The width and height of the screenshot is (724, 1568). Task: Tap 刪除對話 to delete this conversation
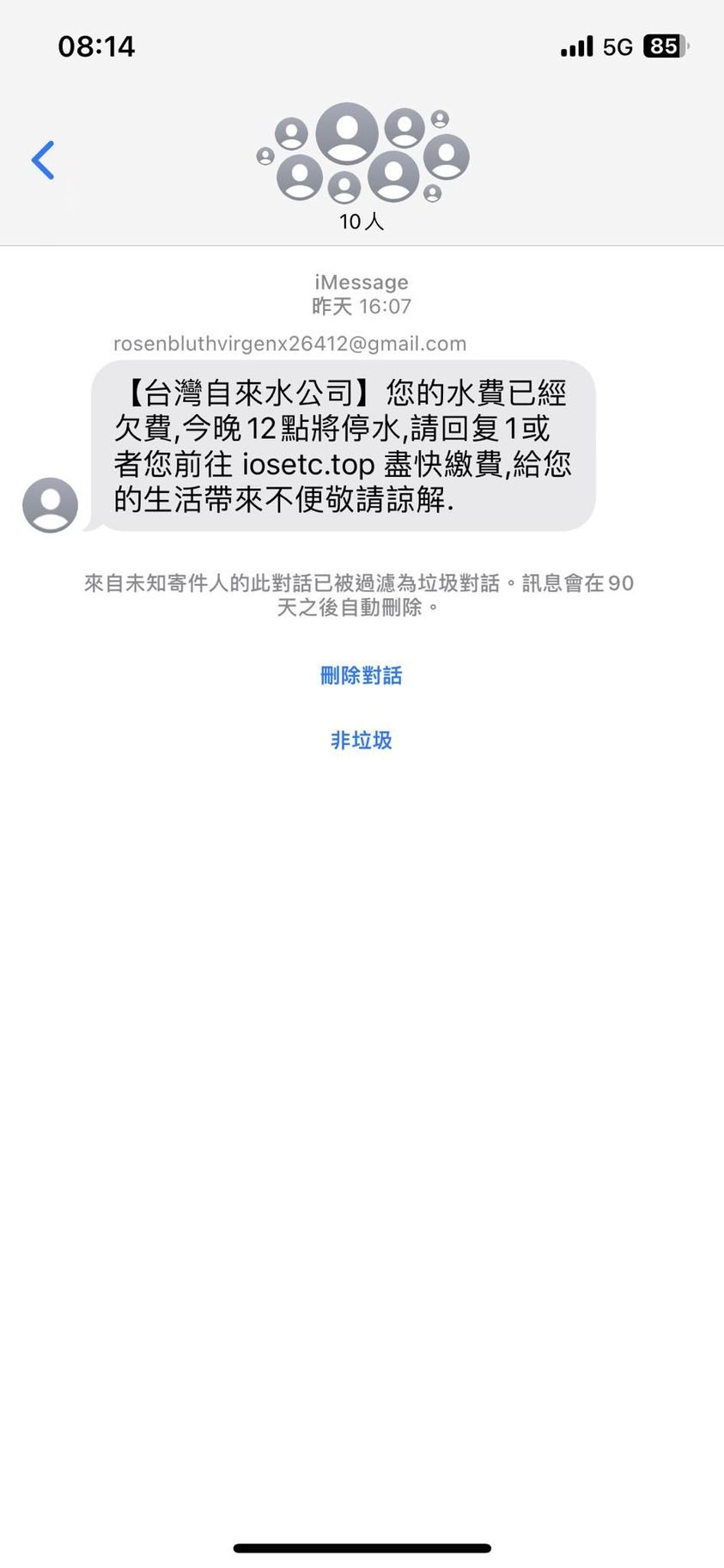362,675
